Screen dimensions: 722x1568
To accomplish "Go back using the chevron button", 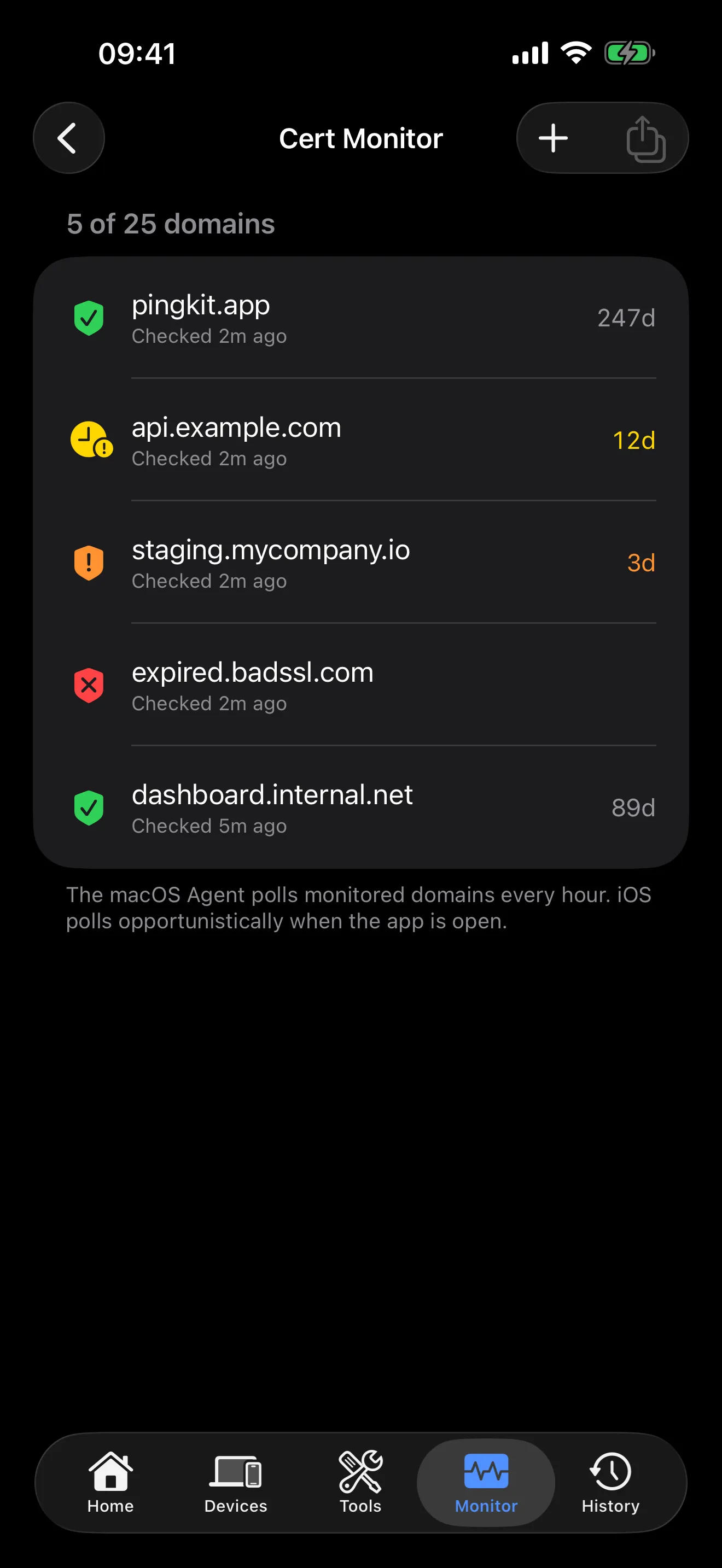I will (x=68, y=138).
